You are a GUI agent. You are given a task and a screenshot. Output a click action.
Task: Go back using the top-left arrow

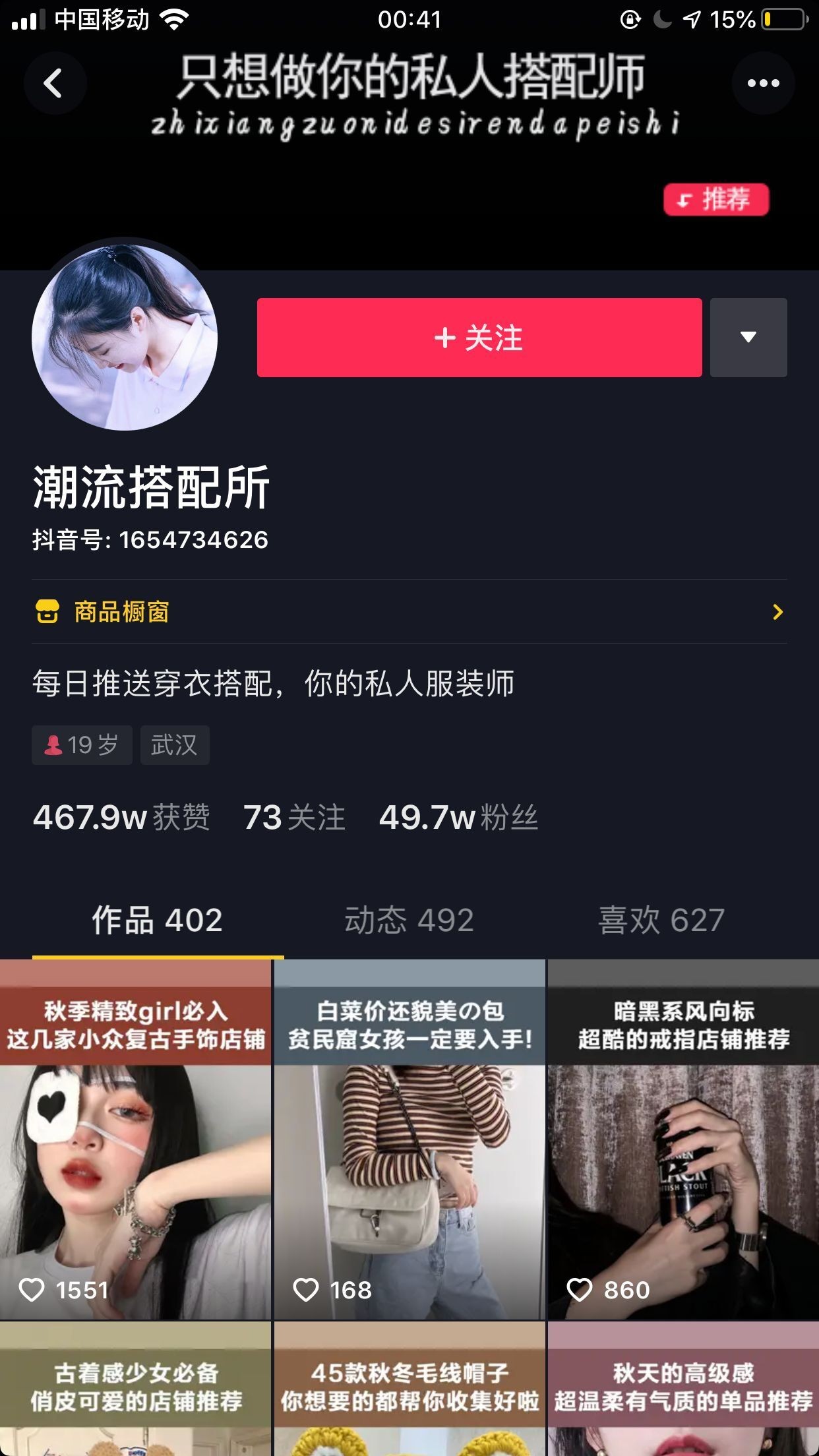click(x=54, y=83)
